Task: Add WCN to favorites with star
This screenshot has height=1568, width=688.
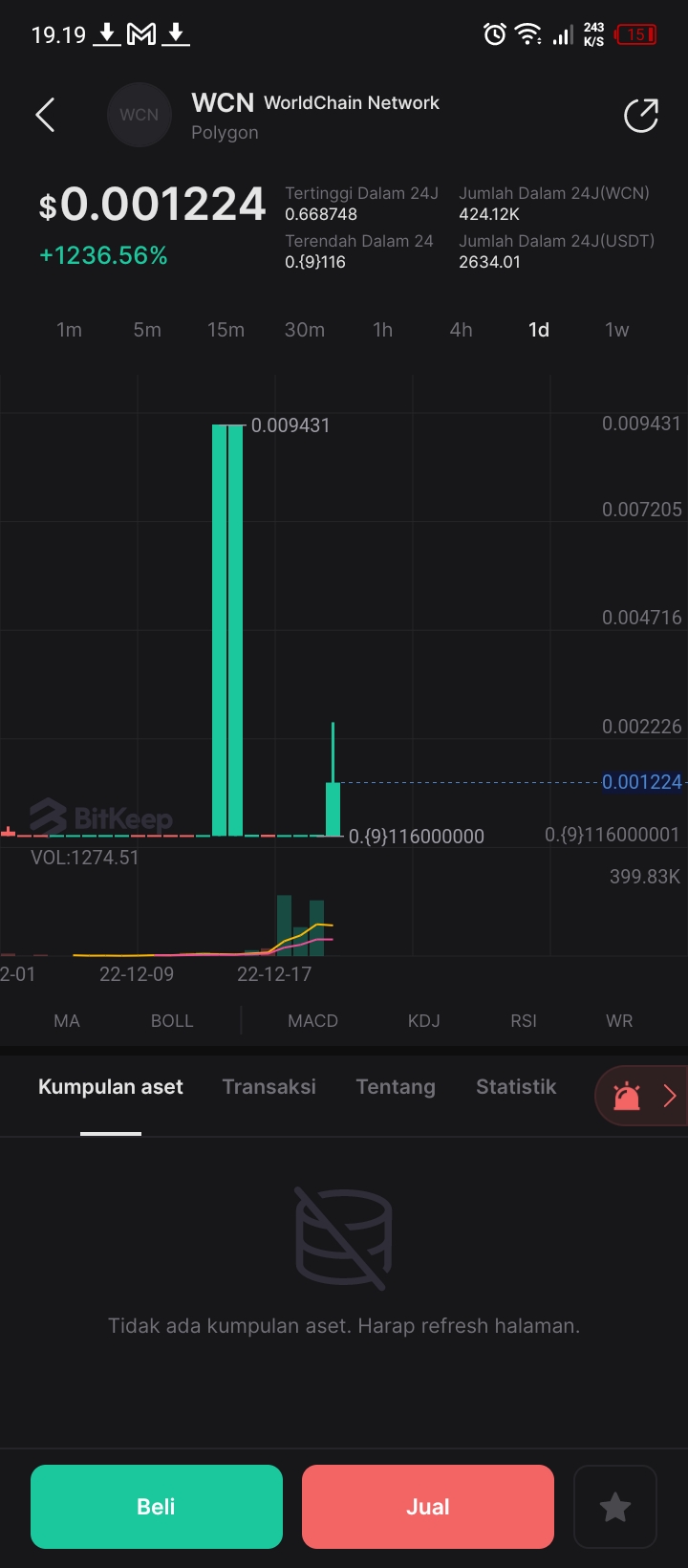Action: 615,1507
